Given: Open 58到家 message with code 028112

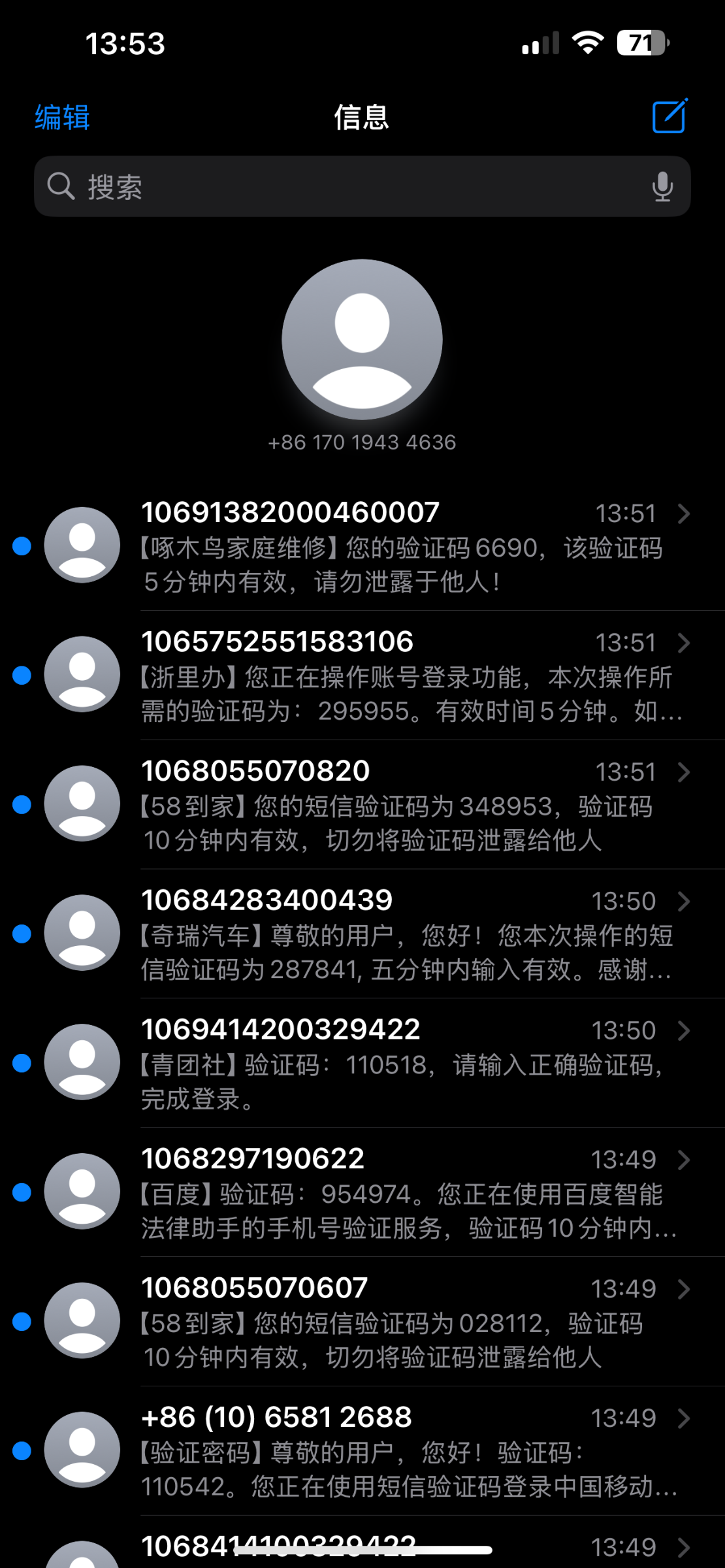Looking at the screenshot, I should (x=402, y=1322).
